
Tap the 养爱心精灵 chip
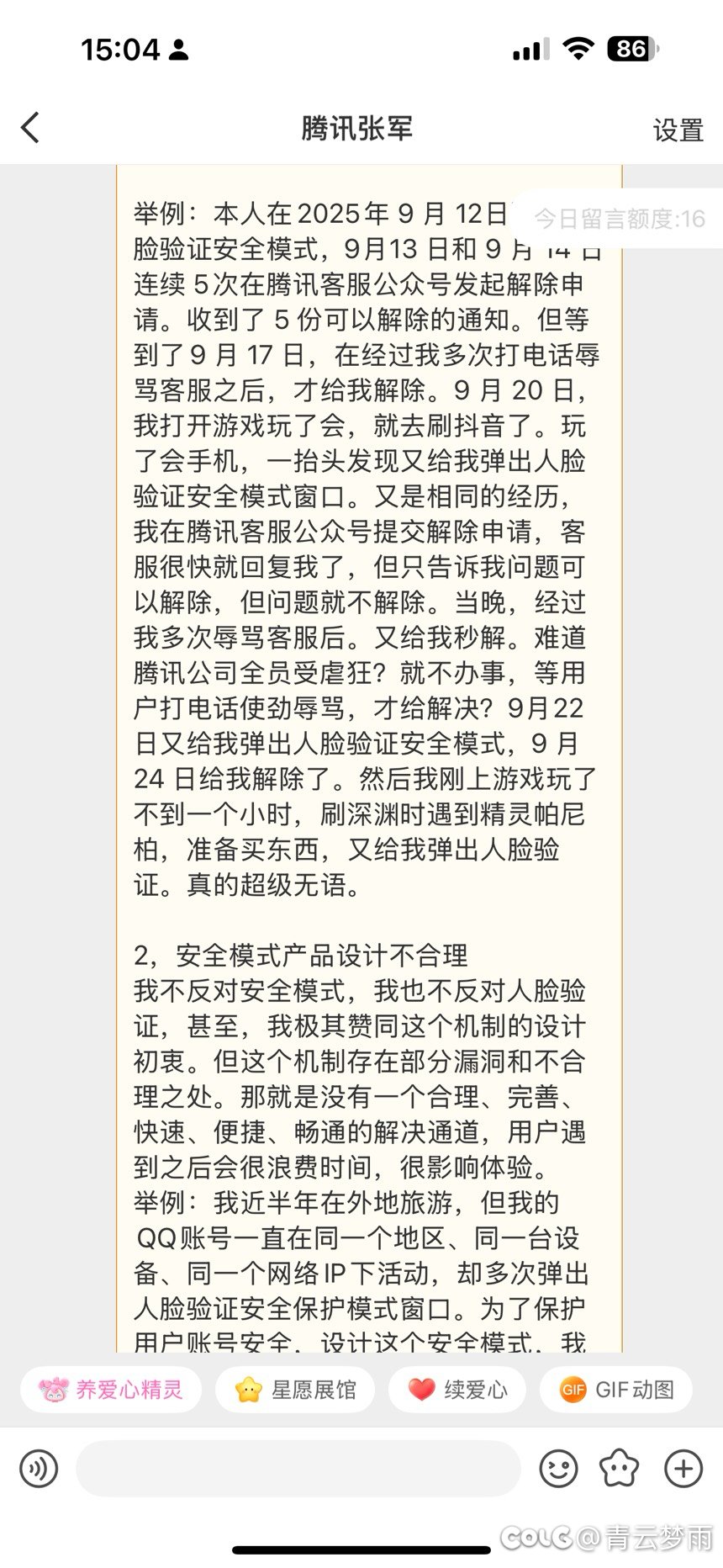[x=111, y=1389]
